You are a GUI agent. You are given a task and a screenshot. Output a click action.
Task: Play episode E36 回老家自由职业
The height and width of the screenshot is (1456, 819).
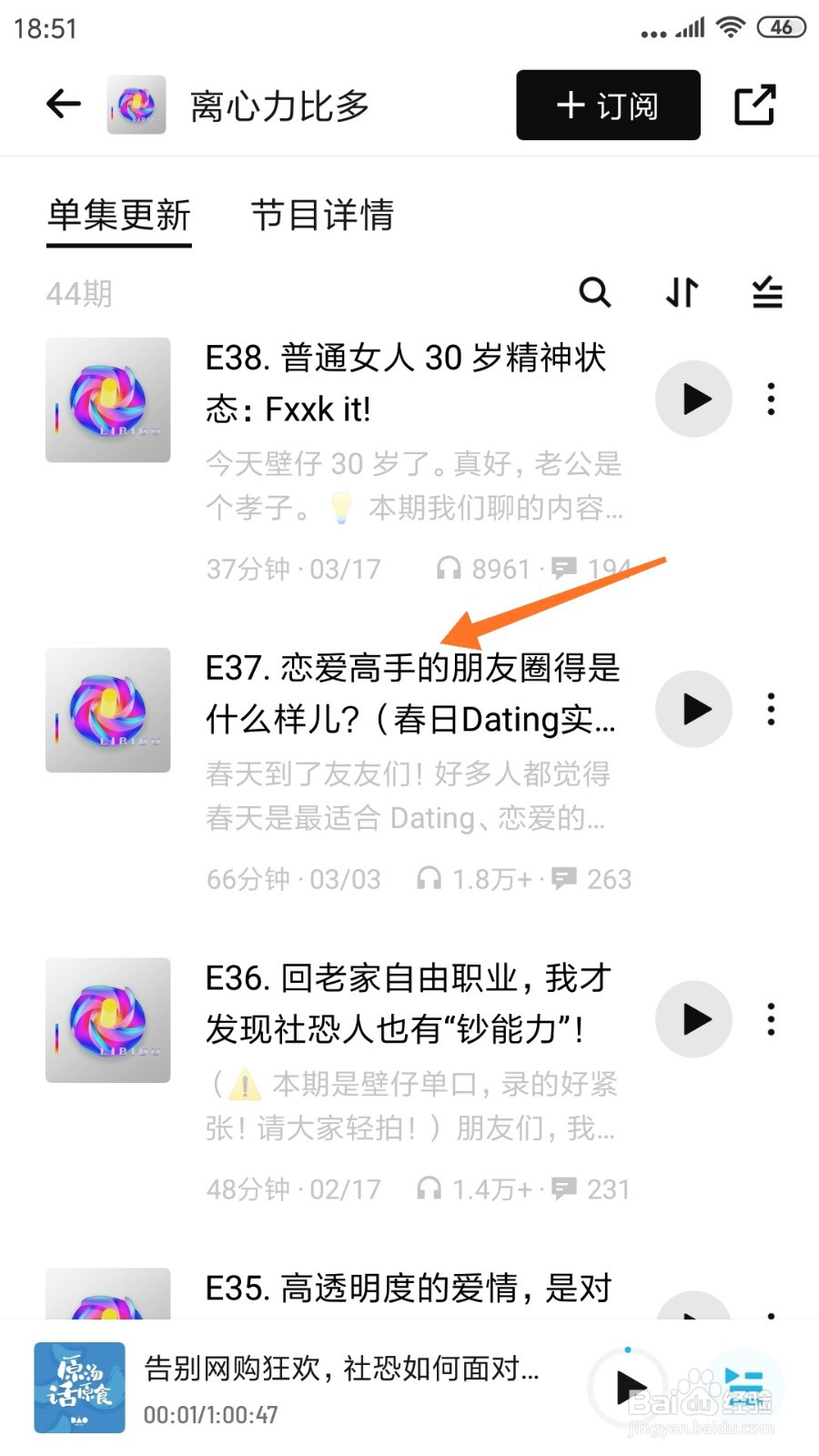(x=694, y=1019)
